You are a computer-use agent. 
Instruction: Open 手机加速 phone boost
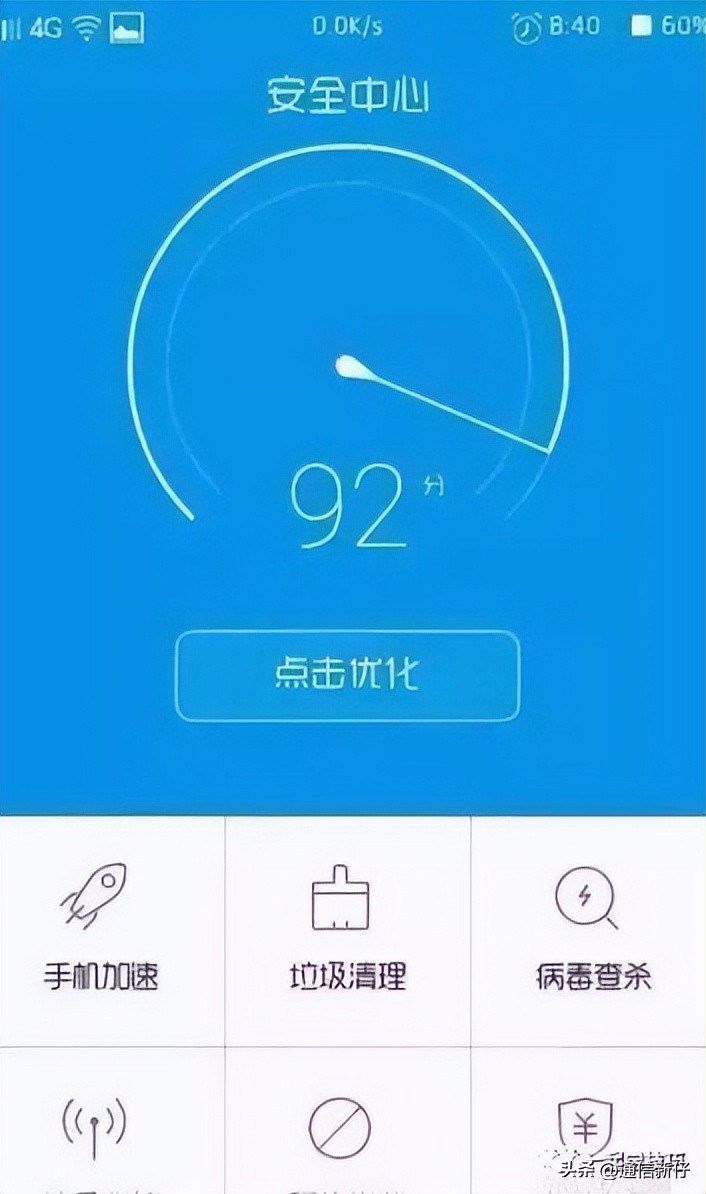coord(101,930)
